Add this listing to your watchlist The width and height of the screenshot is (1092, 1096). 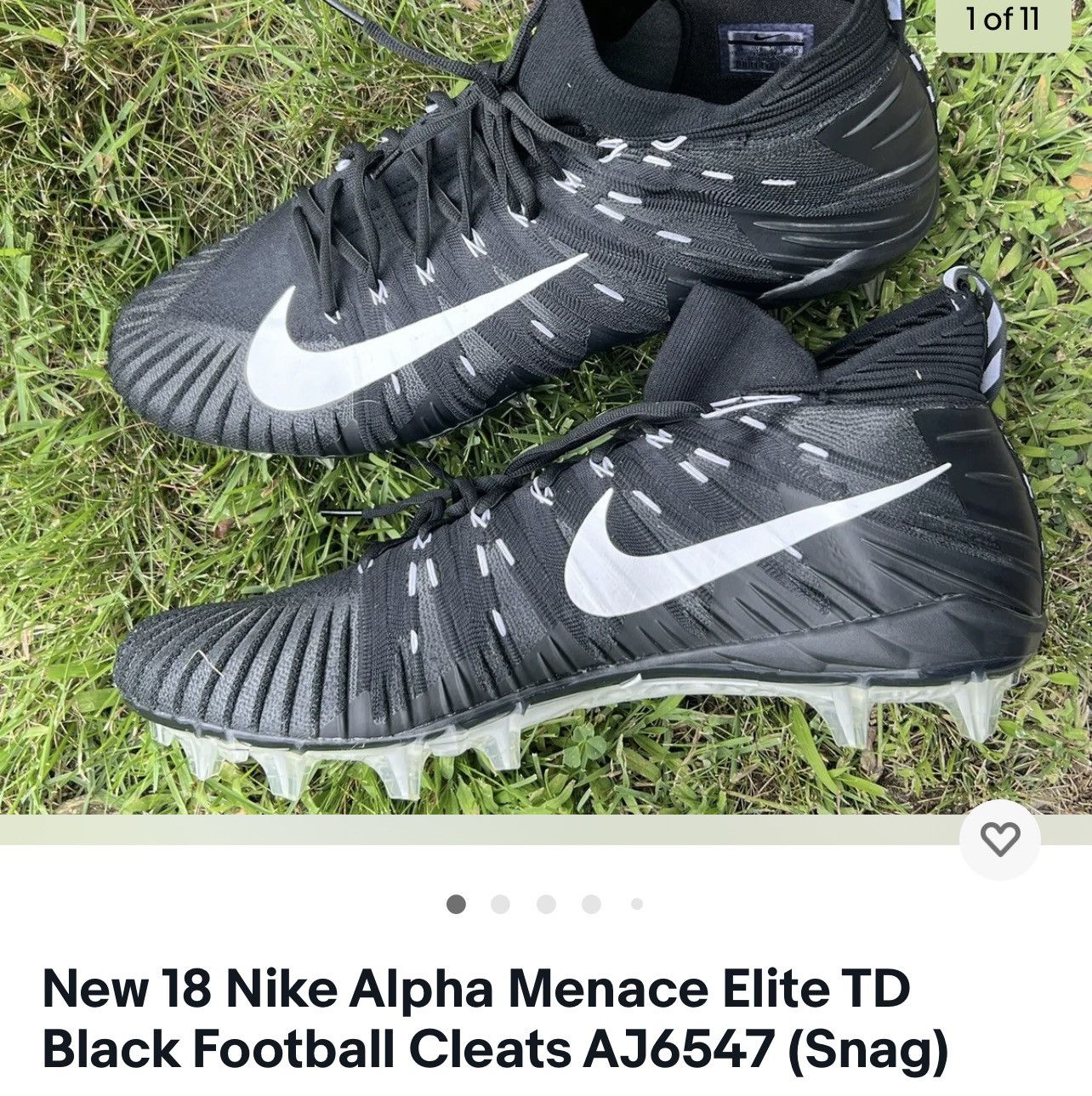999,840
